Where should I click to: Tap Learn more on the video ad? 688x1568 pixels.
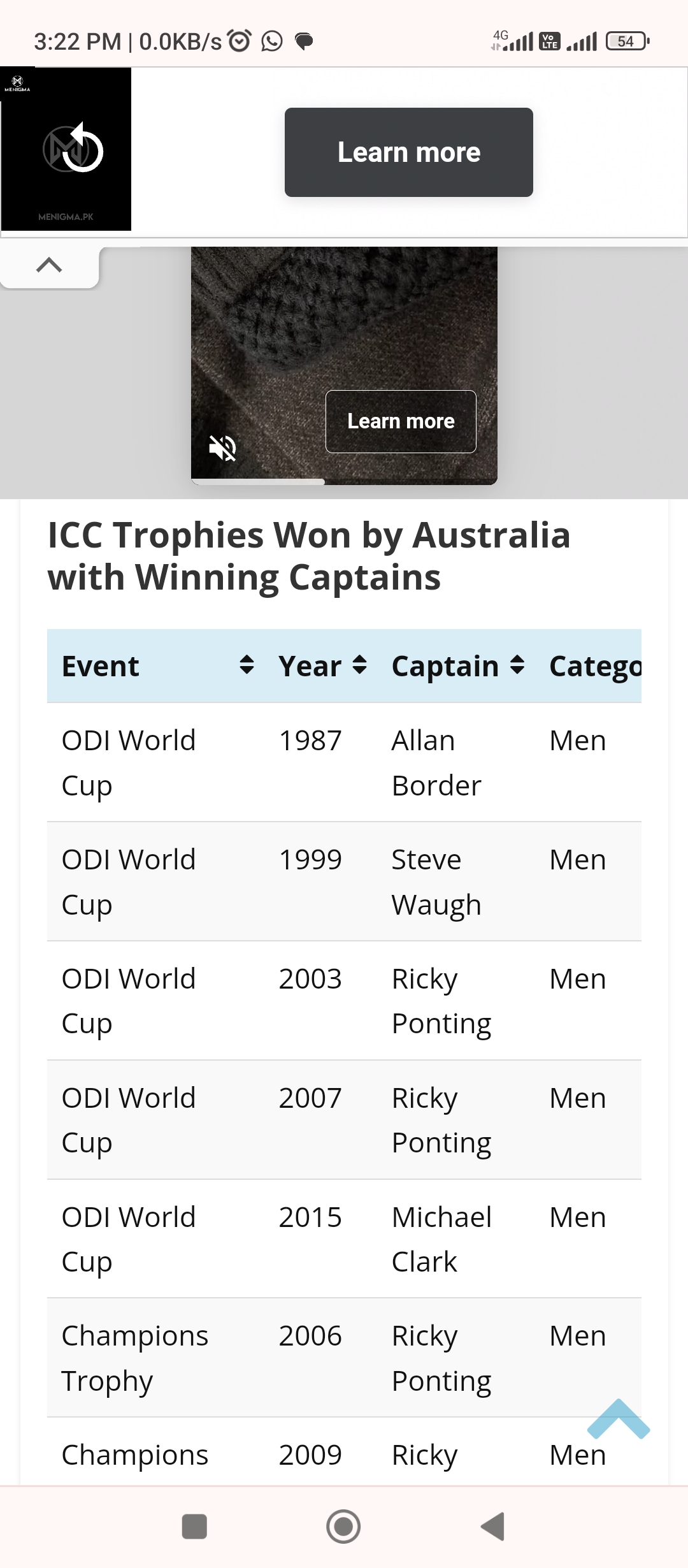pos(401,421)
